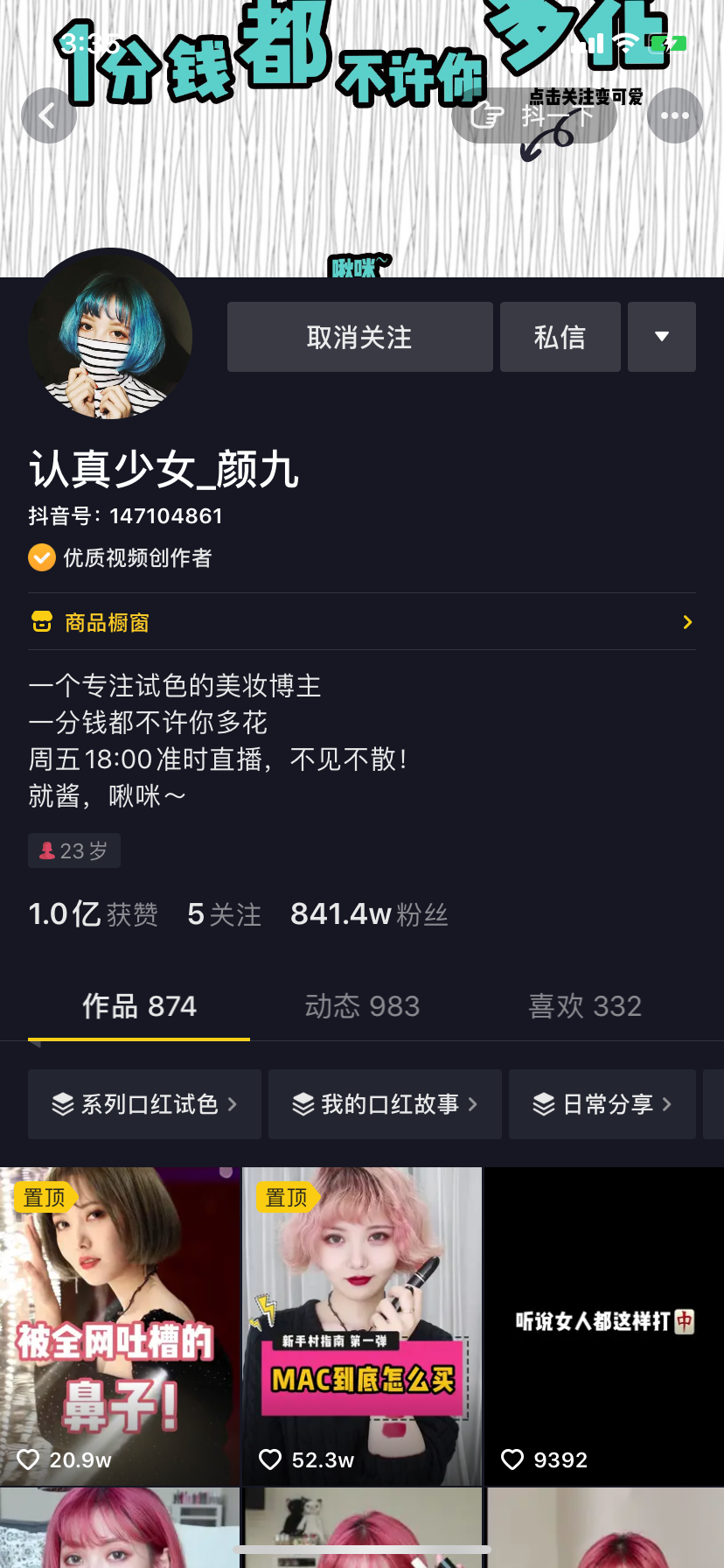Tap 取消关注 to unfollow
This screenshot has width=724, height=1568.
pyautogui.click(x=359, y=337)
